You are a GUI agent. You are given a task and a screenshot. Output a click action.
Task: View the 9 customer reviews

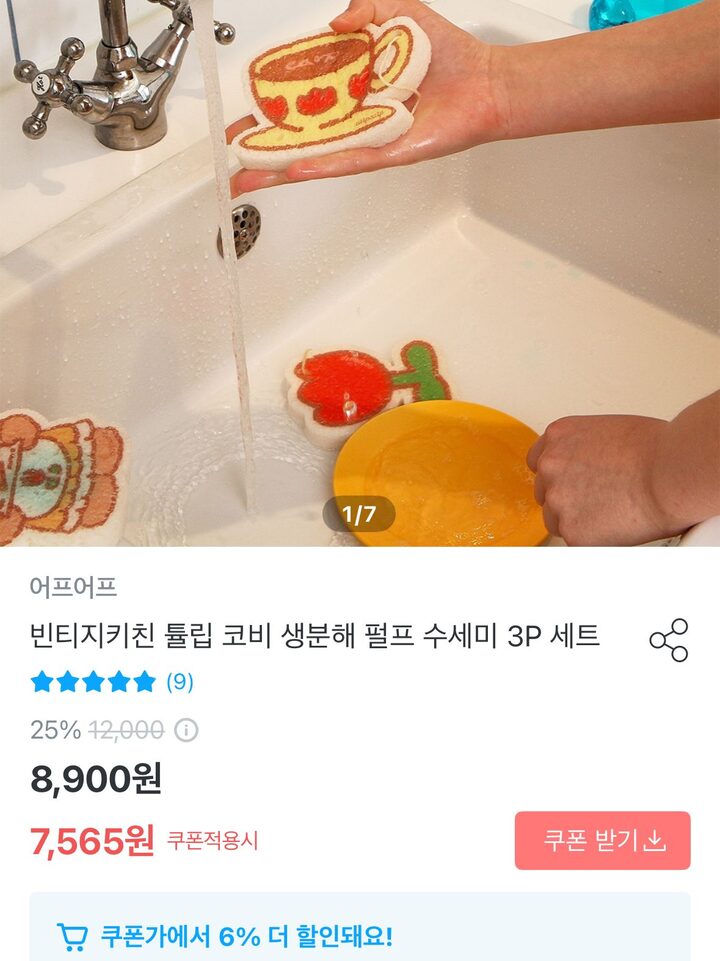point(179,682)
